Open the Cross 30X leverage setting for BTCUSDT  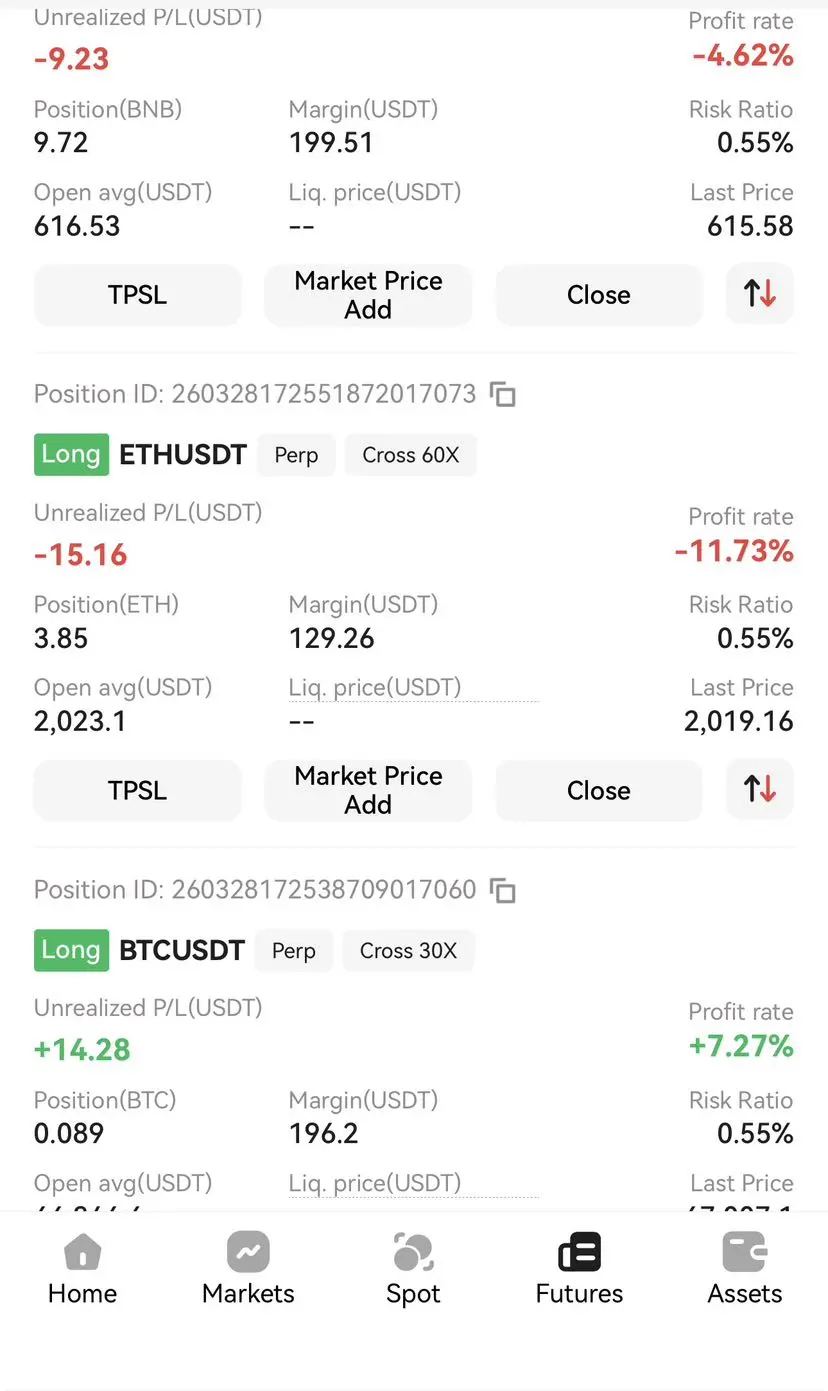click(408, 951)
